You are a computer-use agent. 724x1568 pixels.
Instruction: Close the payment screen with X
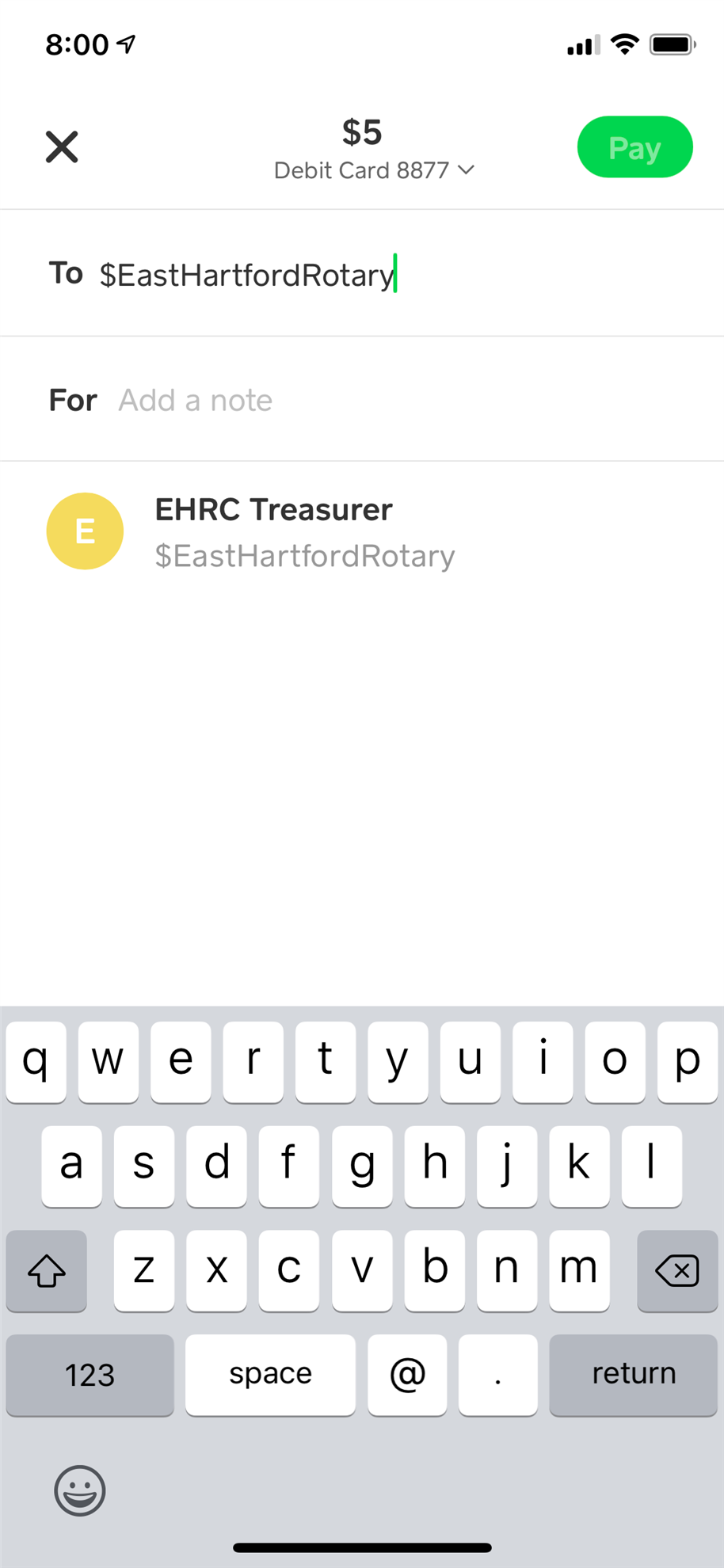click(x=62, y=147)
